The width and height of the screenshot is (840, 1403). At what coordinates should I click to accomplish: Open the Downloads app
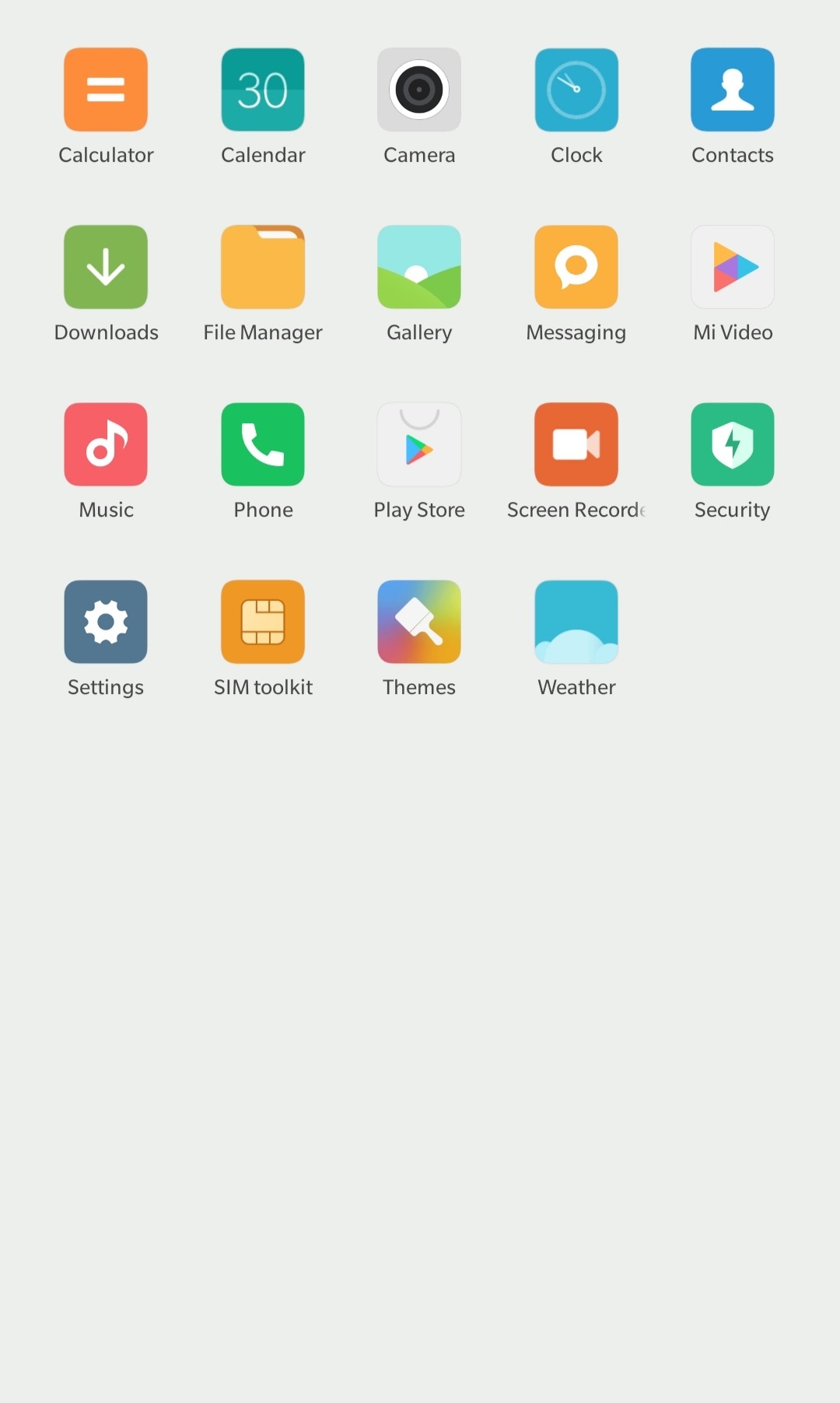[106, 267]
